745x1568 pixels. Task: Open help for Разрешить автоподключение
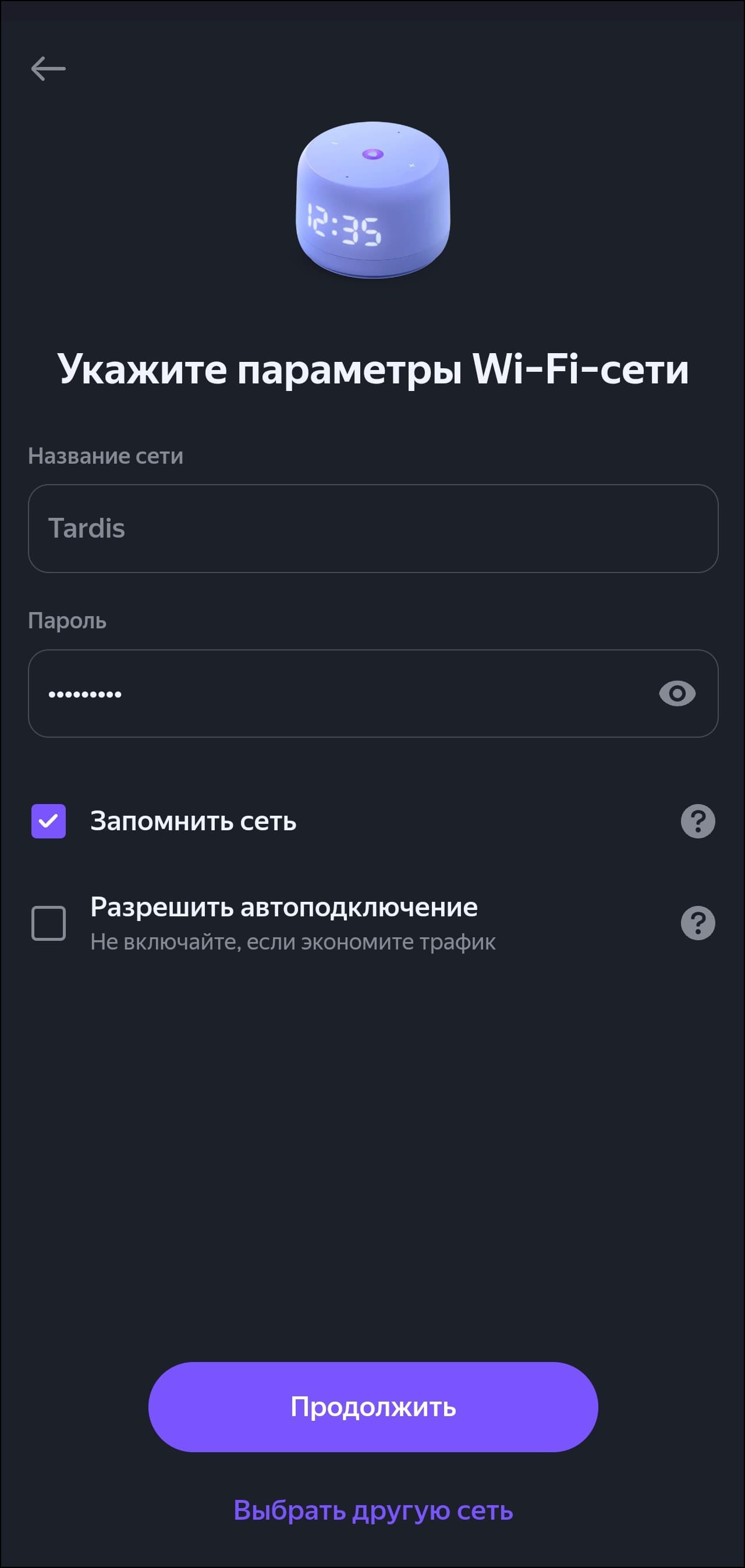click(697, 923)
